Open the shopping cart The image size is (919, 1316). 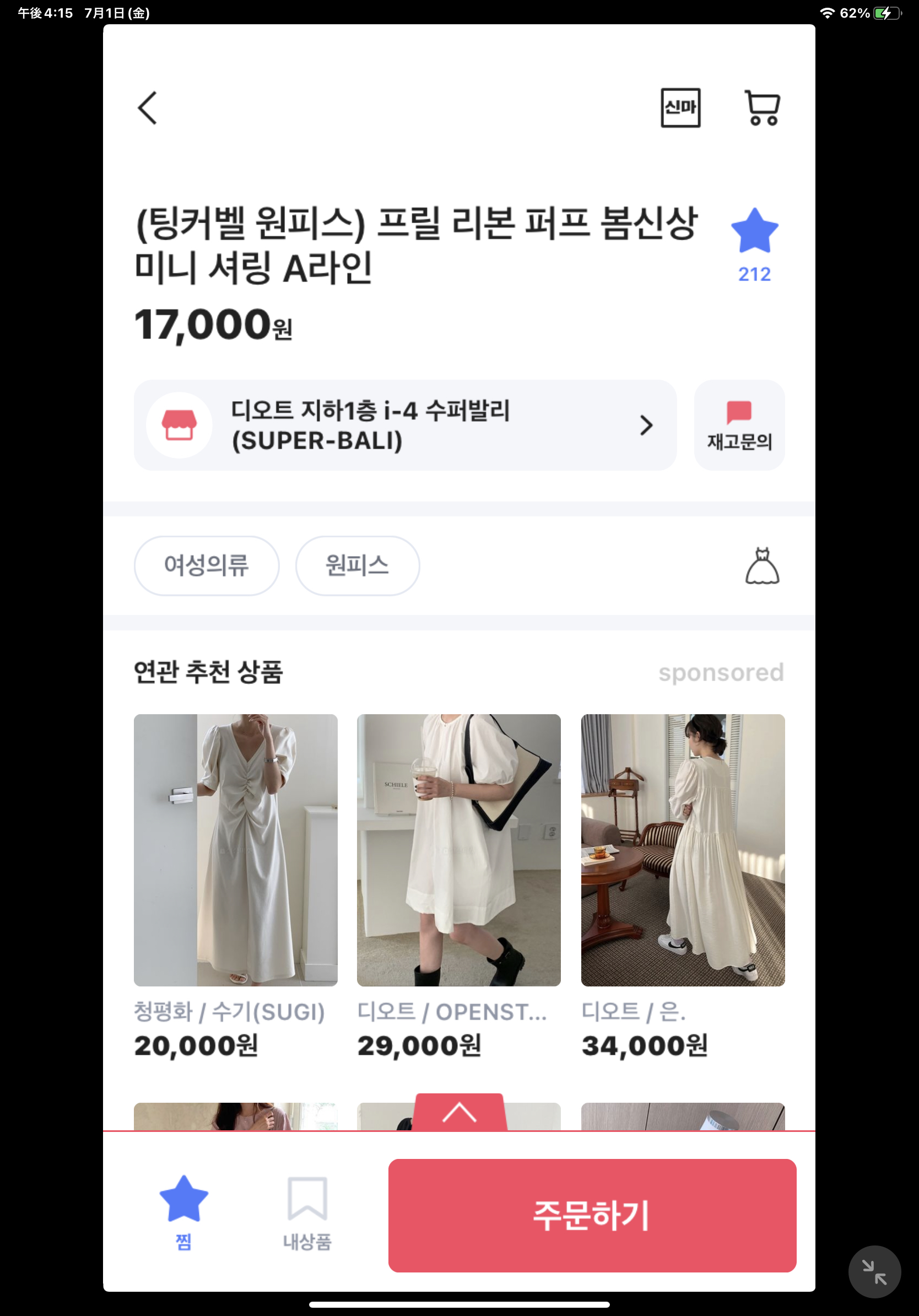click(x=762, y=108)
